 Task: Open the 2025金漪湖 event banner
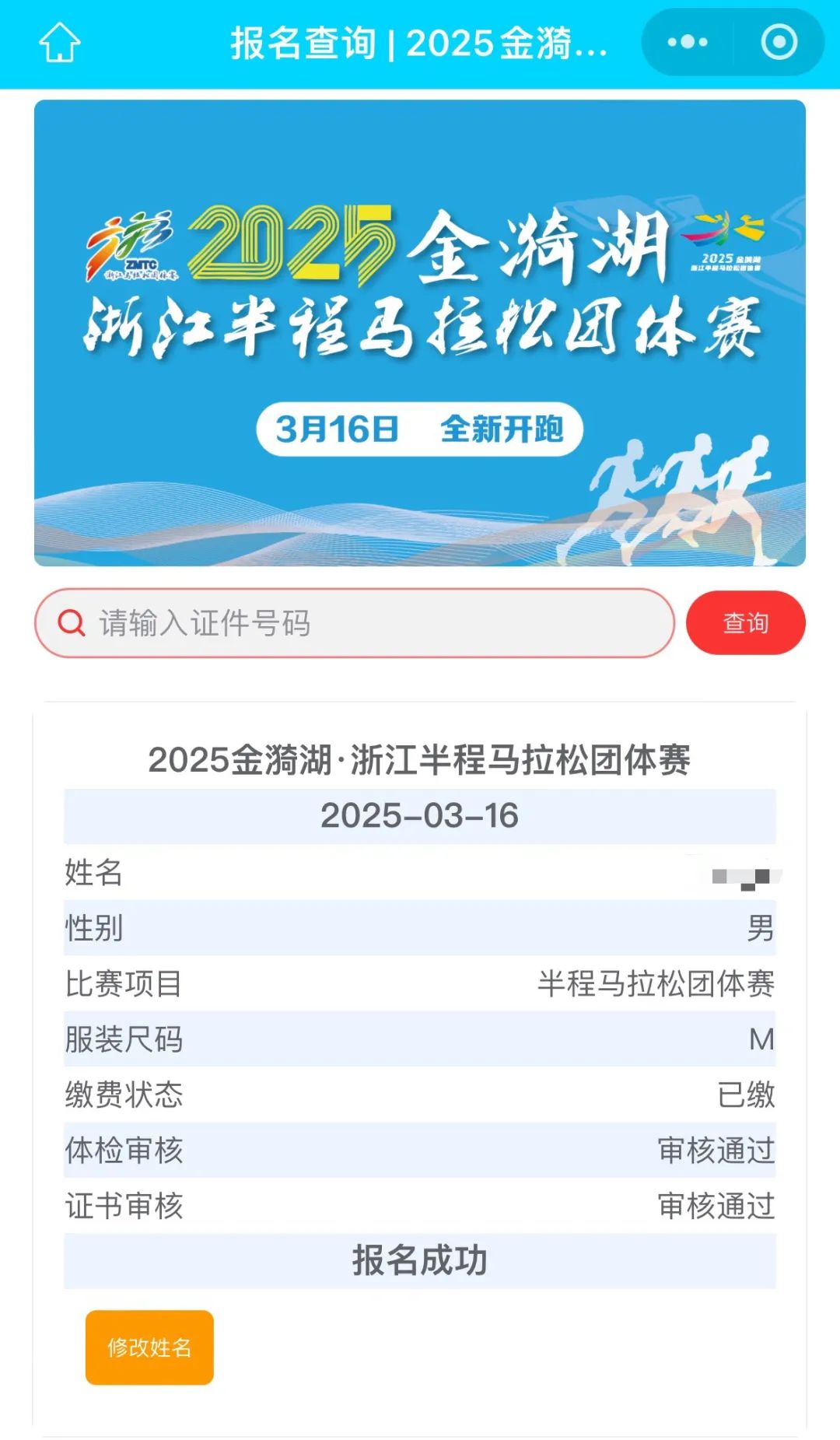[x=420, y=333]
